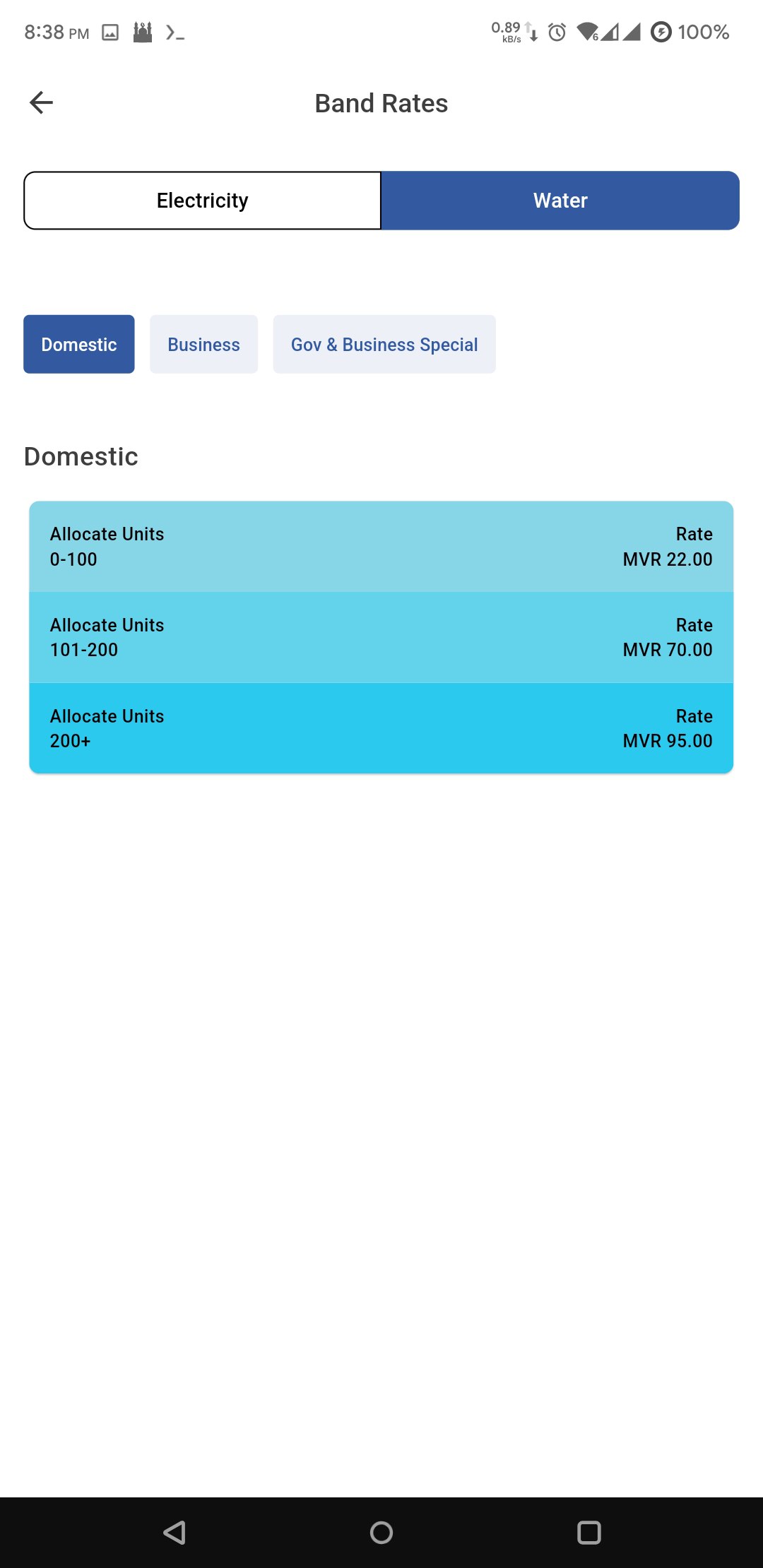Choose the Domestic category chip
This screenshot has width=763, height=1568.
coord(79,345)
